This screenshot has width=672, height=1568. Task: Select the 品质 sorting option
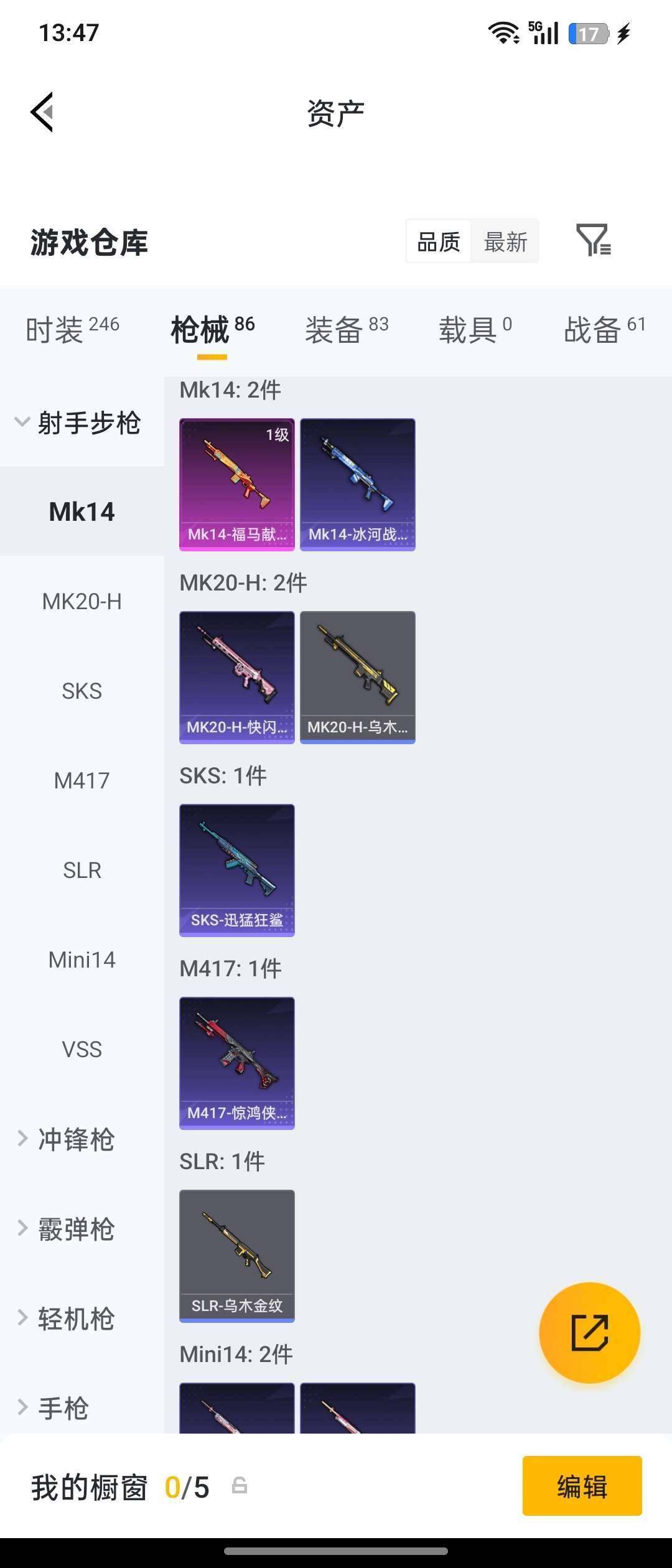(x=439, y=241)
